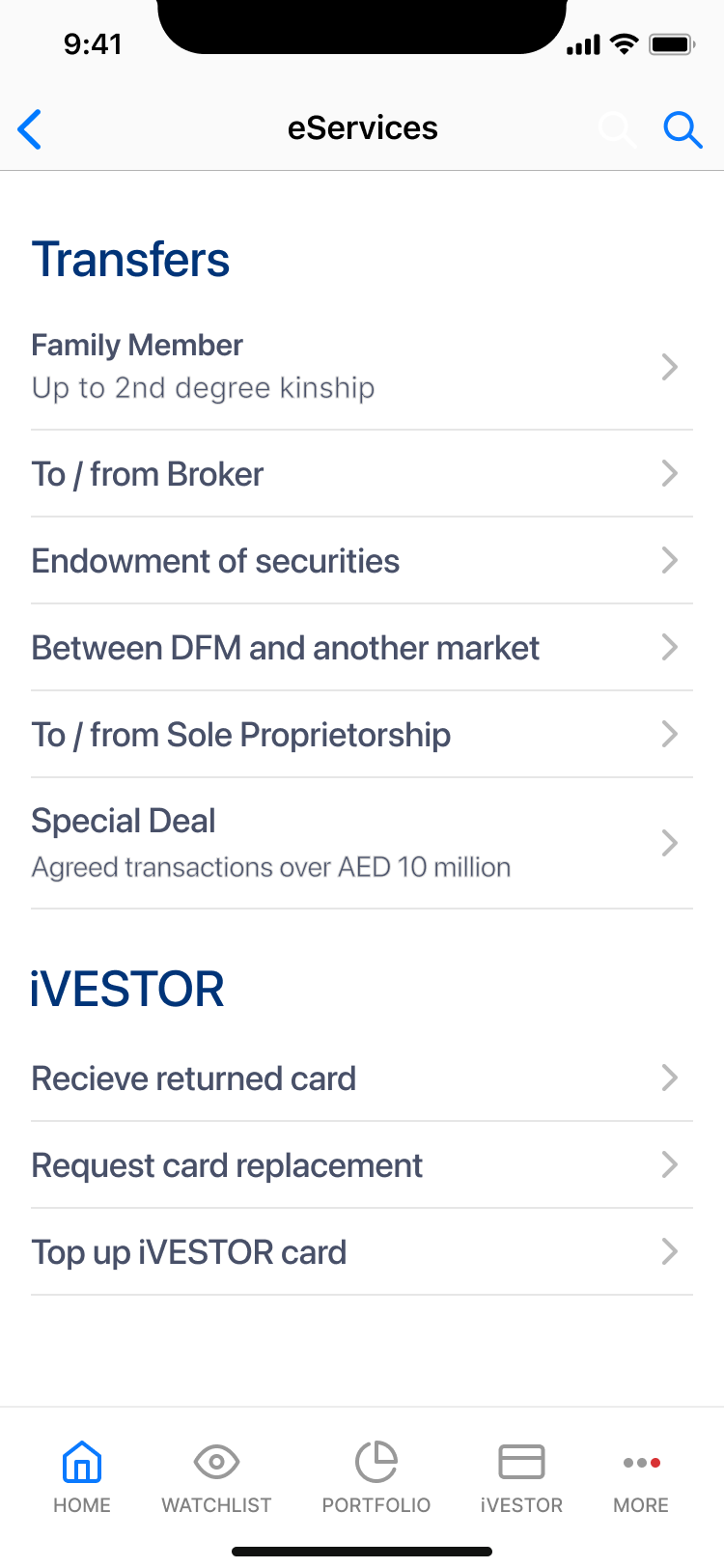
Task: Tap the faded search icon near the title
Action: point(617,128)
